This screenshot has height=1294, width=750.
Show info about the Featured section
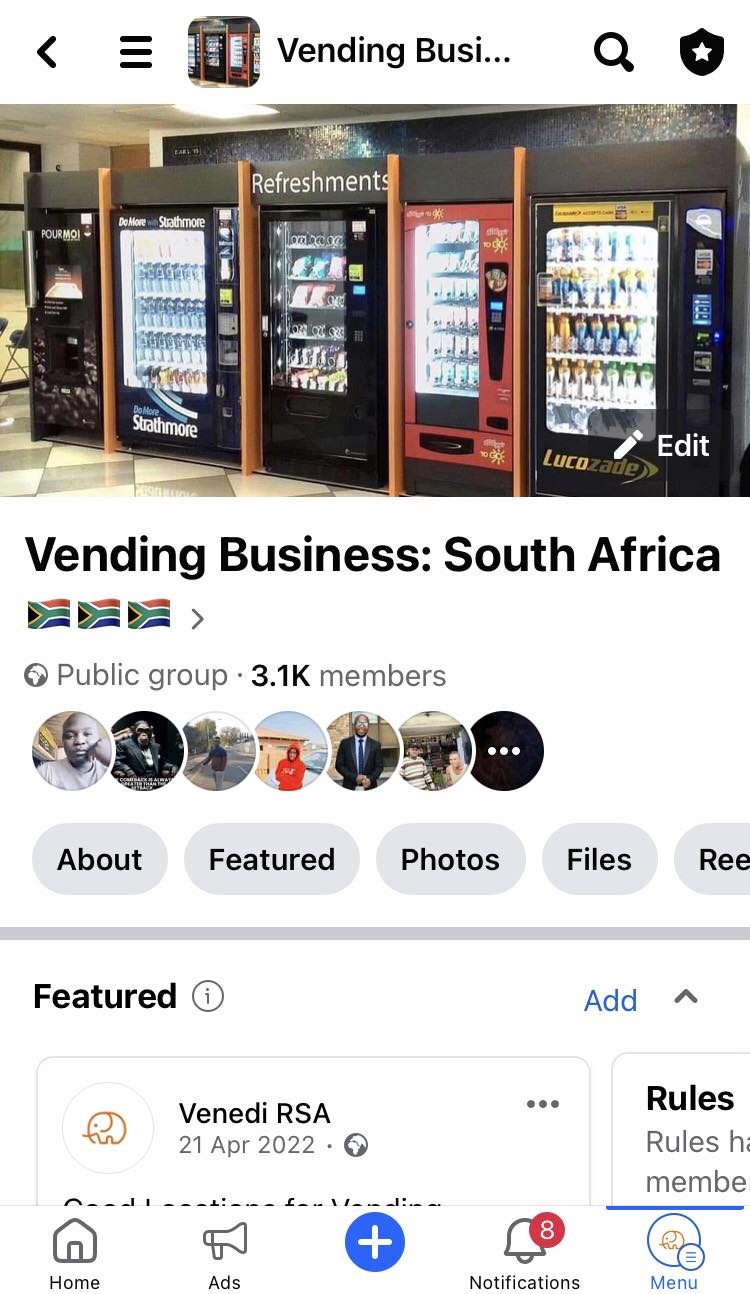[208, 996]
